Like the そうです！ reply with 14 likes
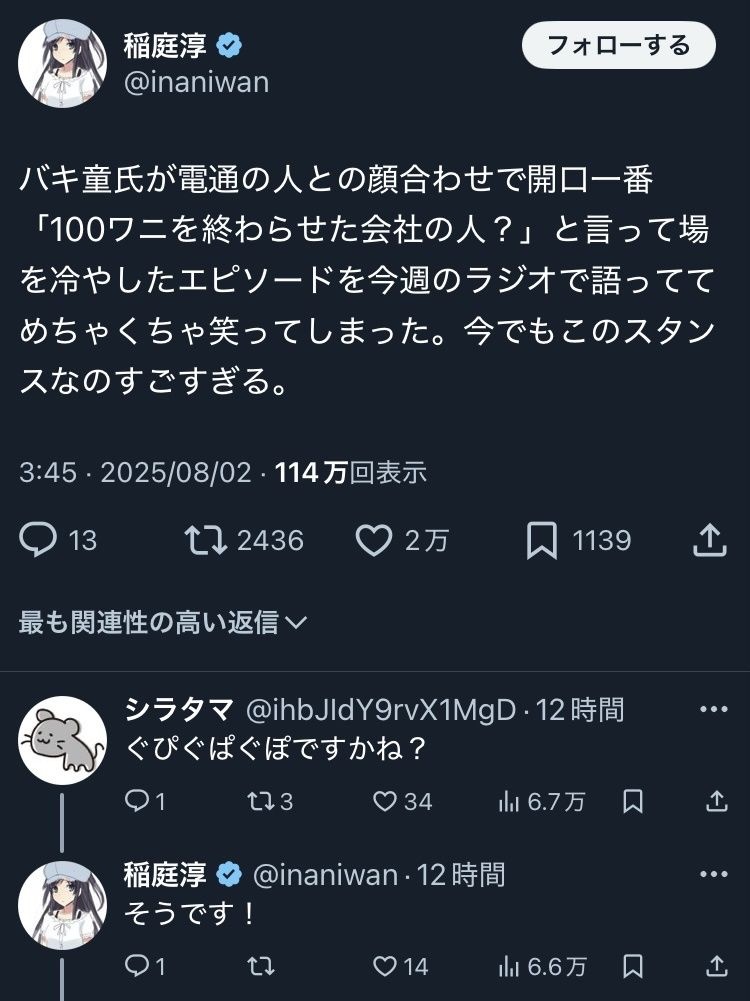750x1001 pixels. point(385,966)
